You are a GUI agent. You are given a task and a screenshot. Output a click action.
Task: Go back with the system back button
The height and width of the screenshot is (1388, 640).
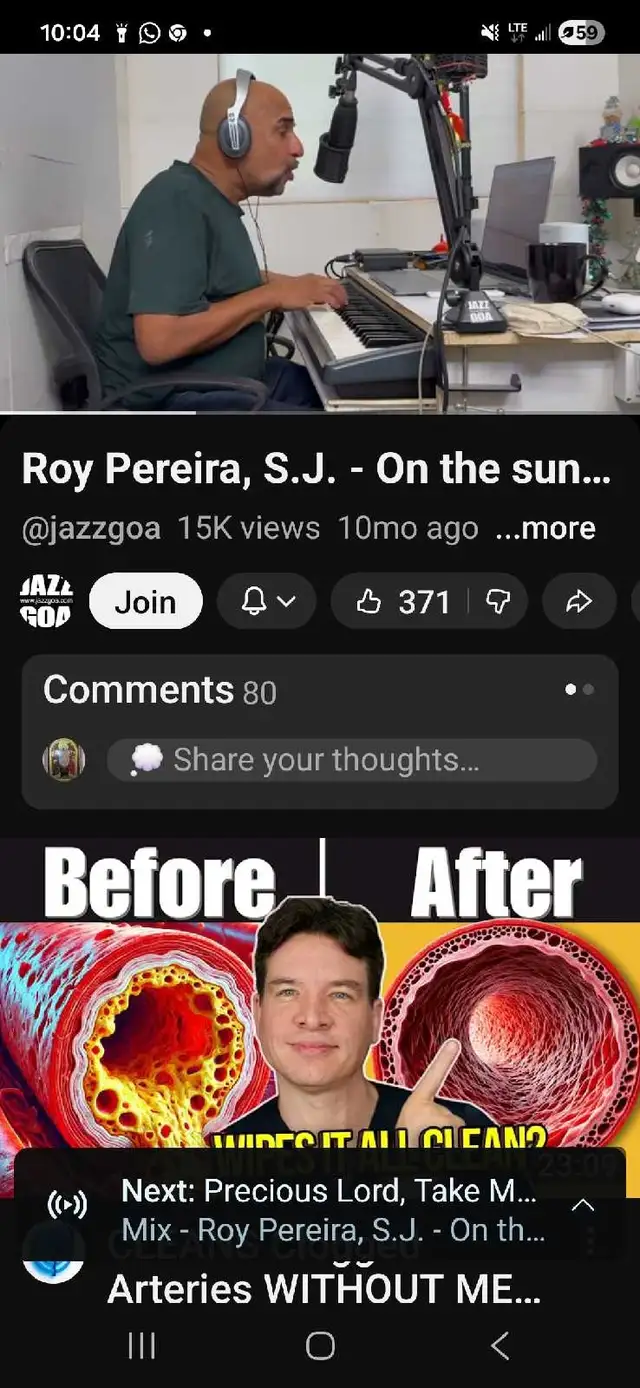pyautogui.click(x=500, y=1346)
